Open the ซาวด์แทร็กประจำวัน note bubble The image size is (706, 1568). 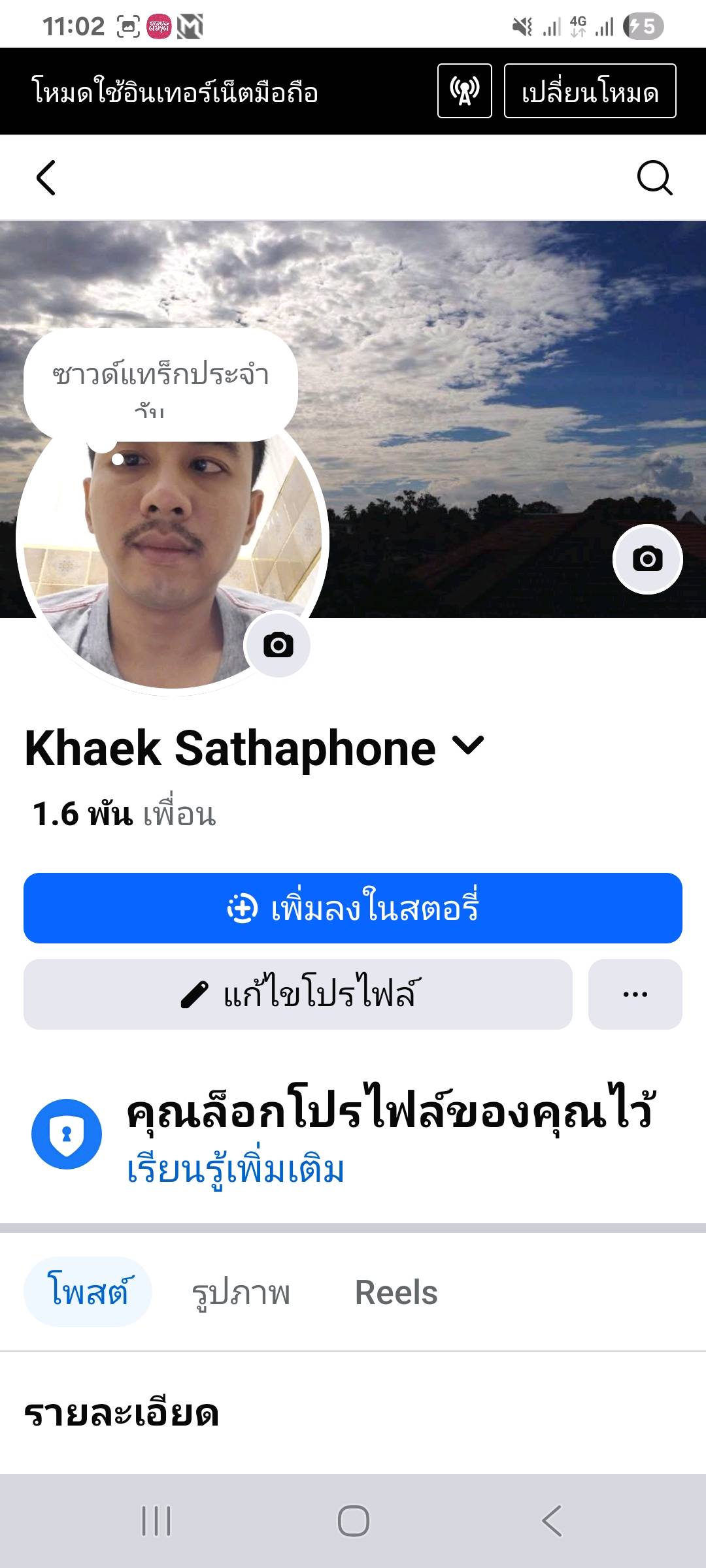coord(161,384)
